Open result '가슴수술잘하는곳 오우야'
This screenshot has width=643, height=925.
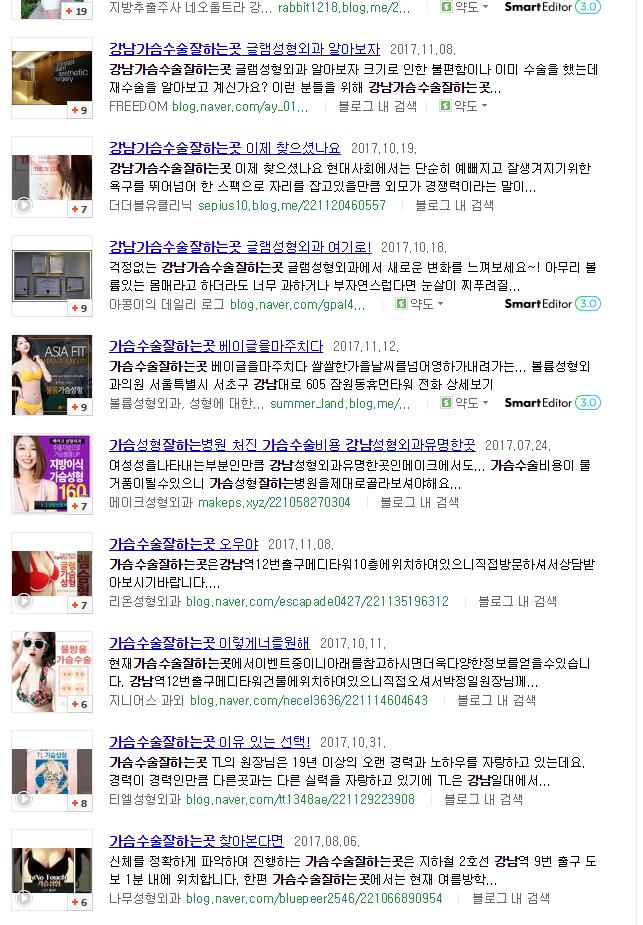[x=183, y=544]
